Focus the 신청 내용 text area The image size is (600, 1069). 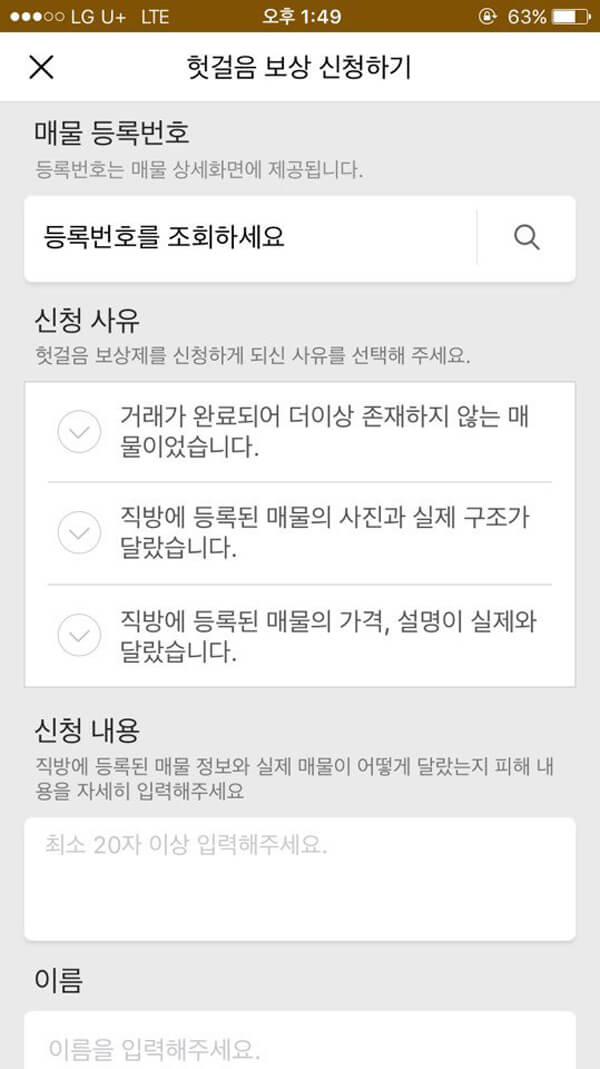[300, 879]
